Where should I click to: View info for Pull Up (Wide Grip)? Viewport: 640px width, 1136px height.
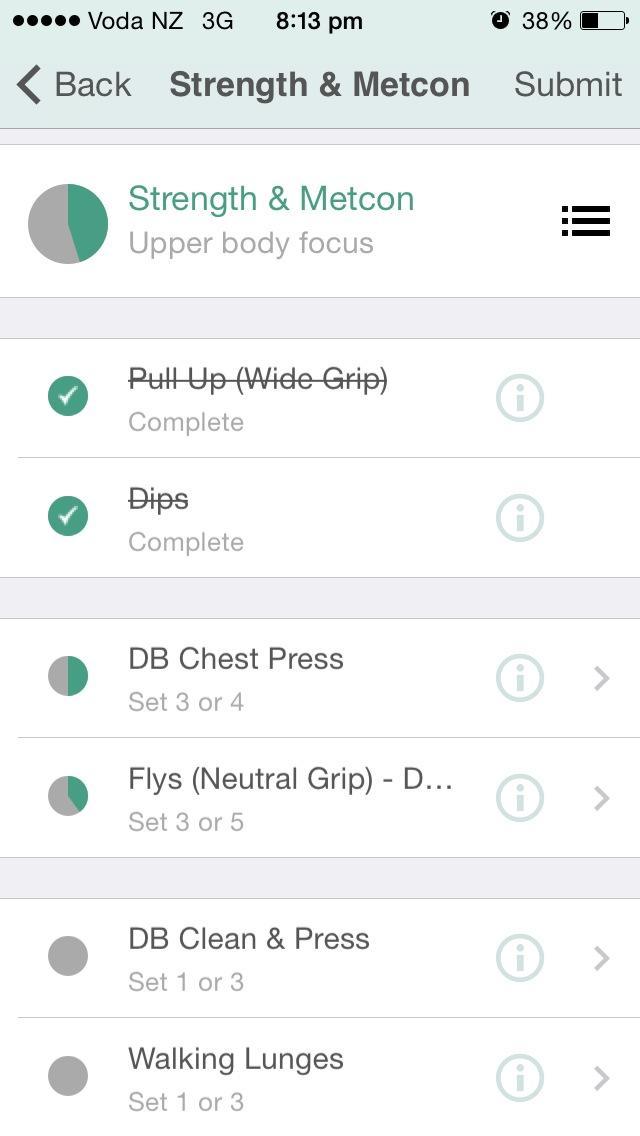[520, 398]
